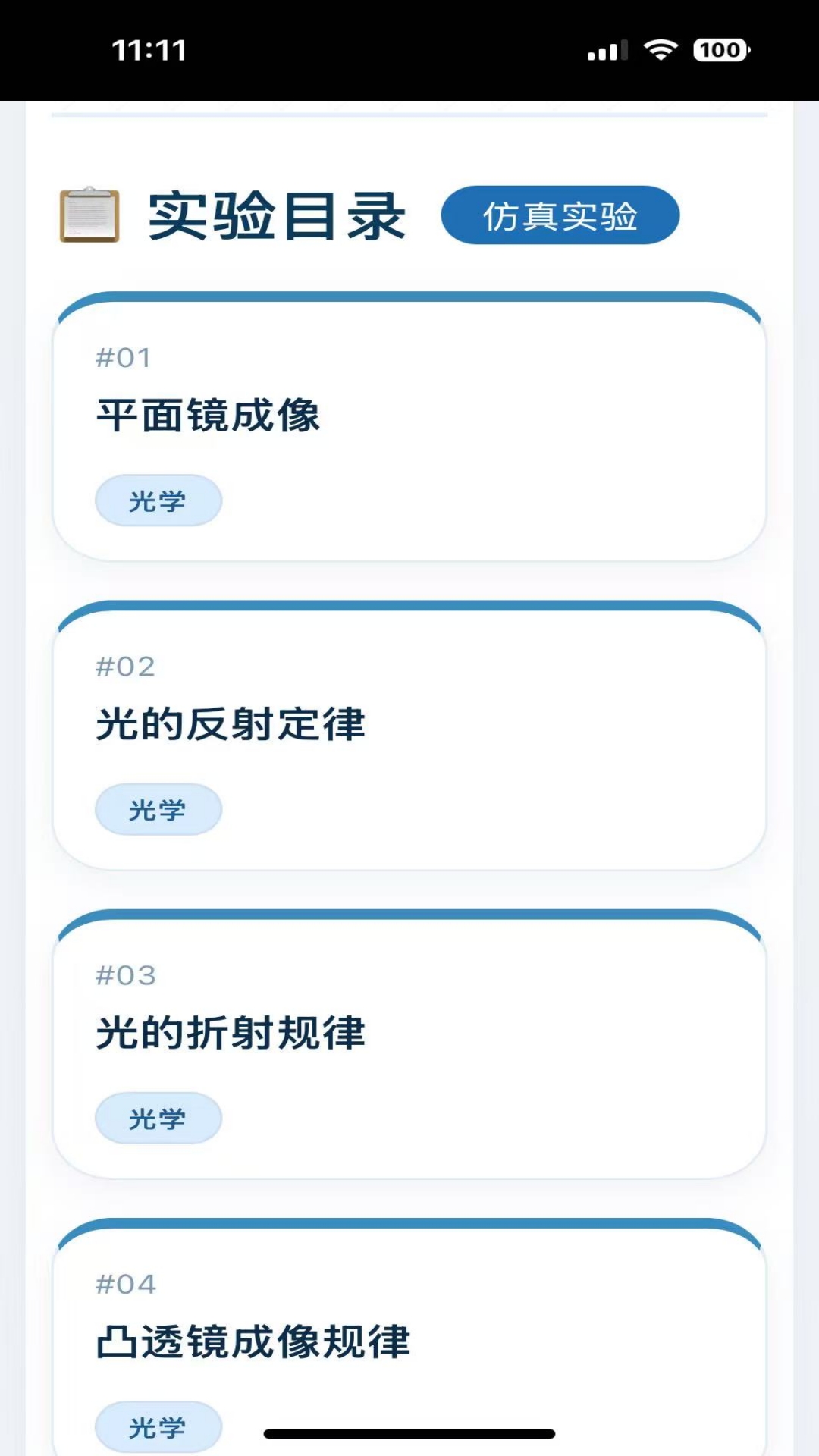This screenshot has height=1456, width=819.
Task: View the 凸透镜成像规律 experiment card
Action: point(409,1342)
